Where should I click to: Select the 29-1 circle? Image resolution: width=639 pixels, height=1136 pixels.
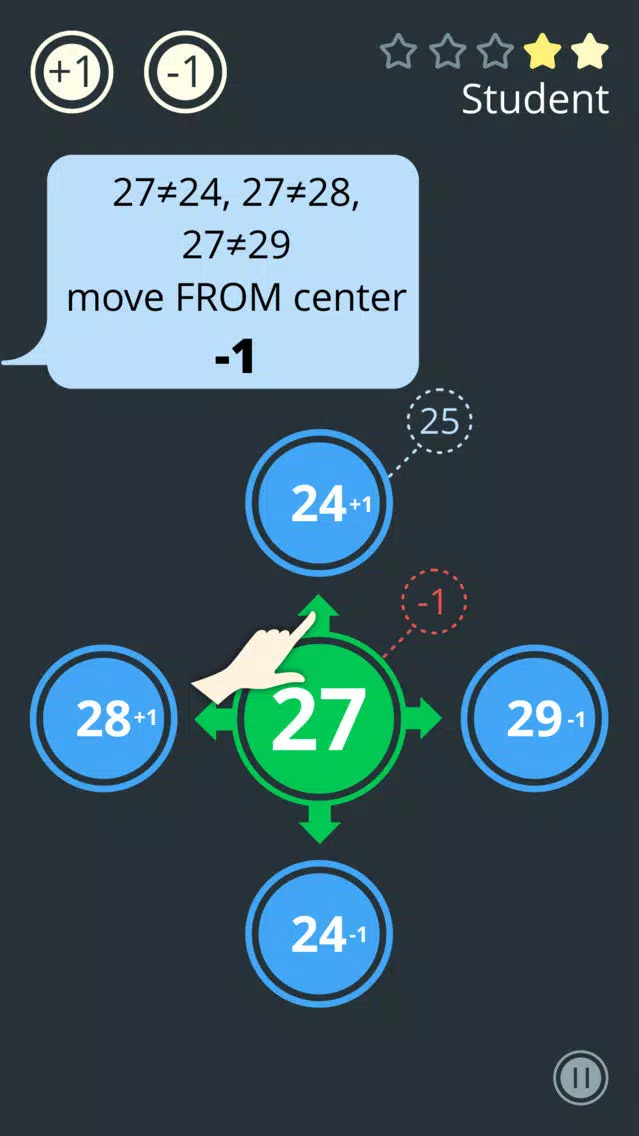534,718
